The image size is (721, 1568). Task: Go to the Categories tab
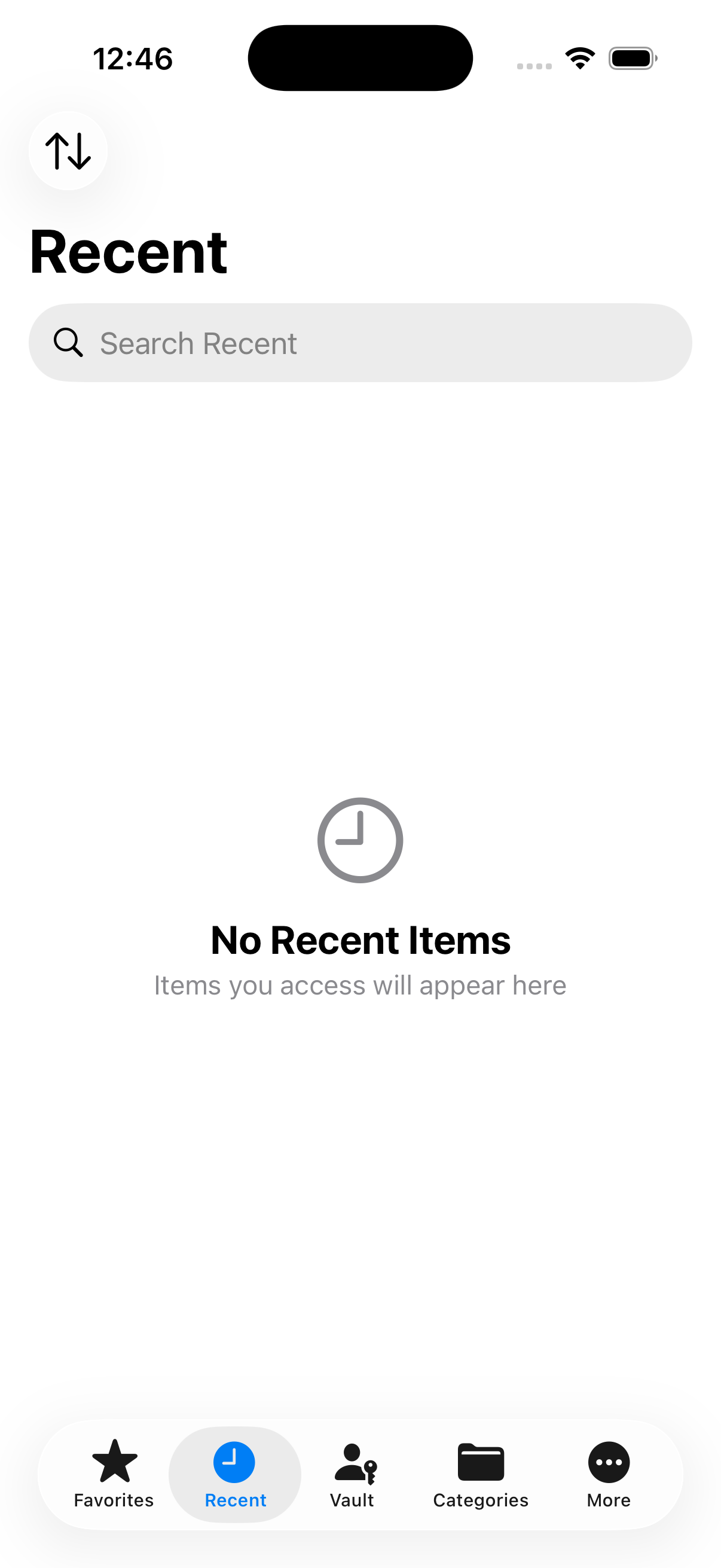tap(481, 1474)
